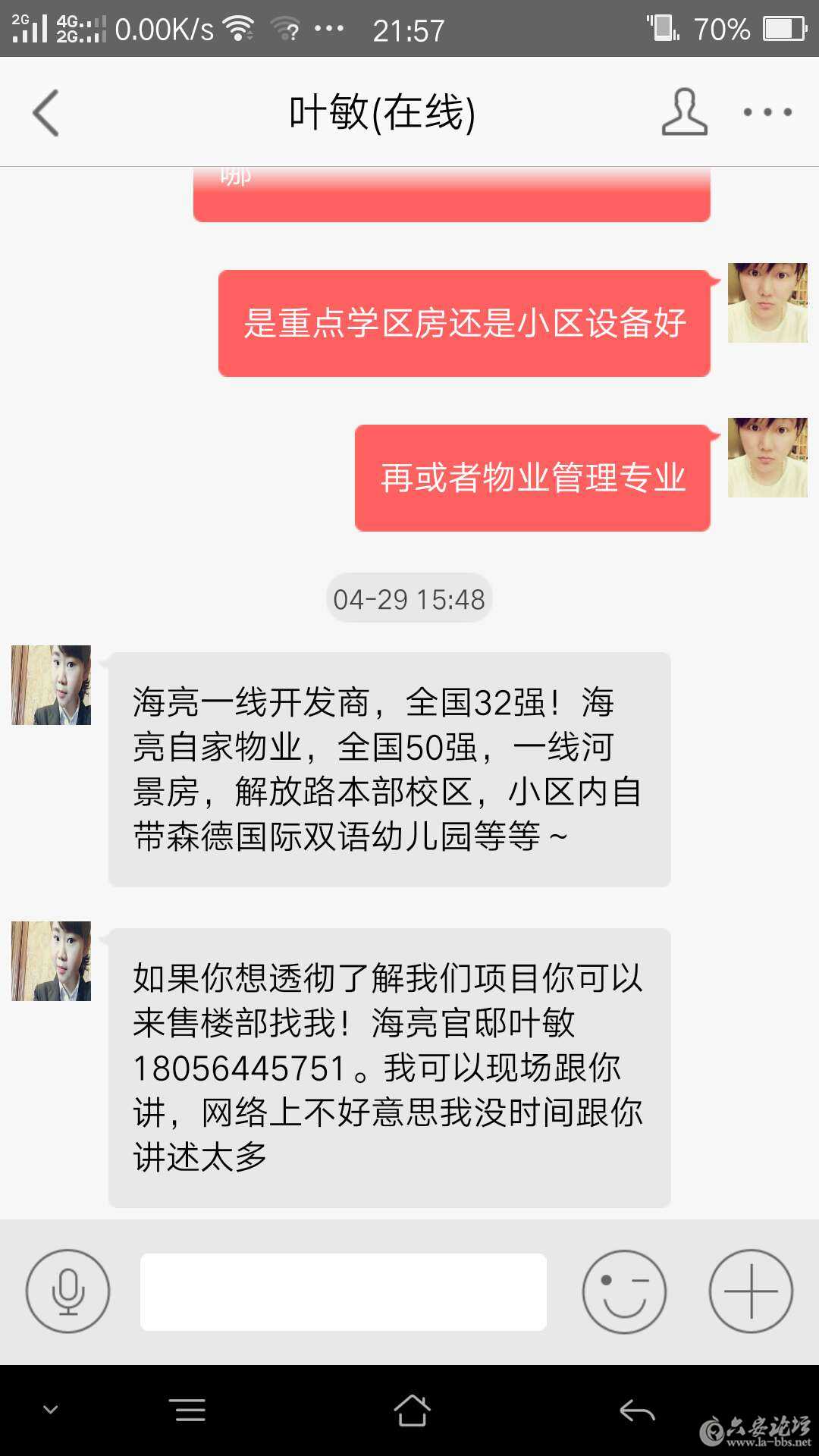Open the plus attachment menu
The image size is (819, 1456).
point(751,1291)
